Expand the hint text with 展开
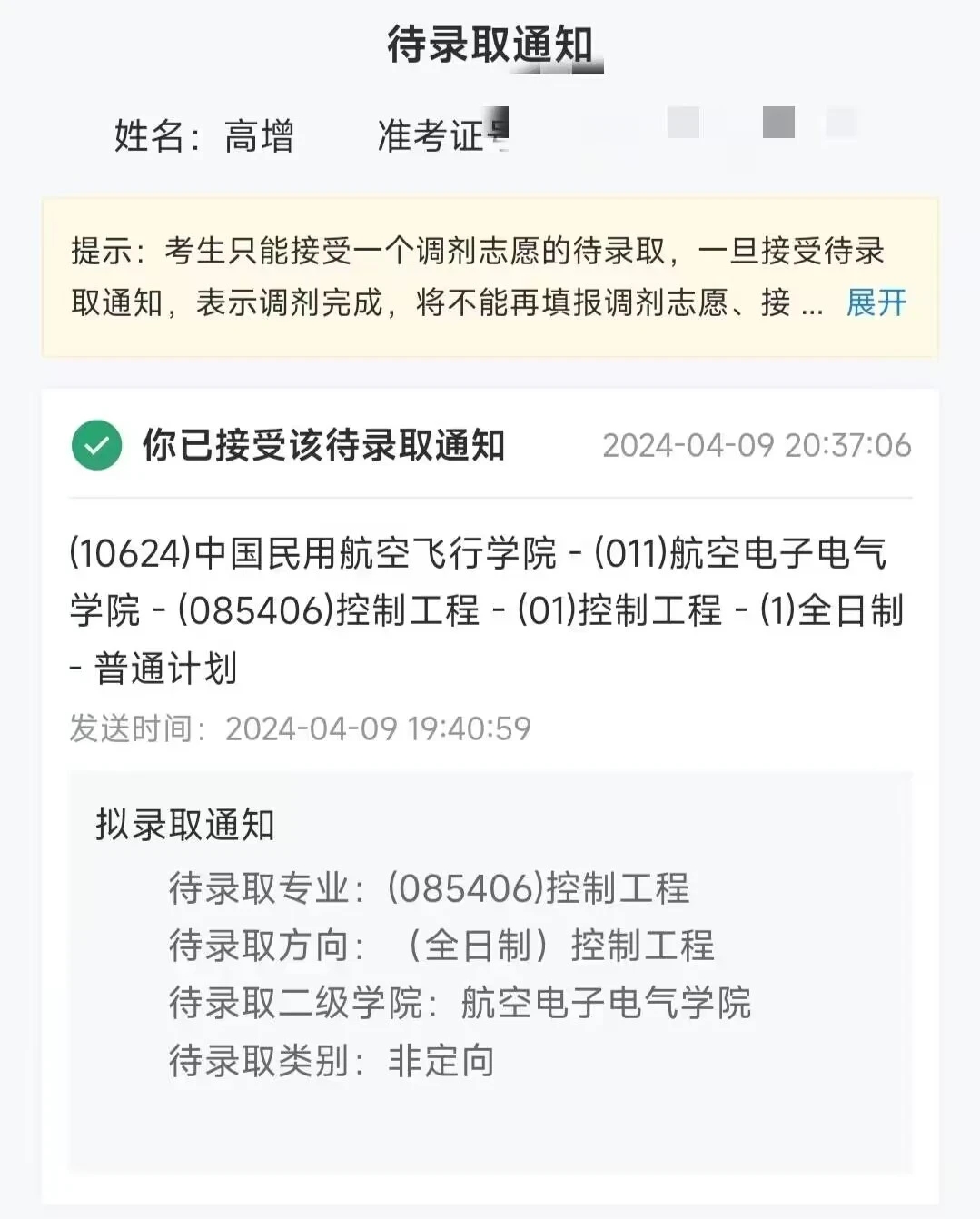The height and width of the screenshot is (1219, 980). tap(876, 302)
